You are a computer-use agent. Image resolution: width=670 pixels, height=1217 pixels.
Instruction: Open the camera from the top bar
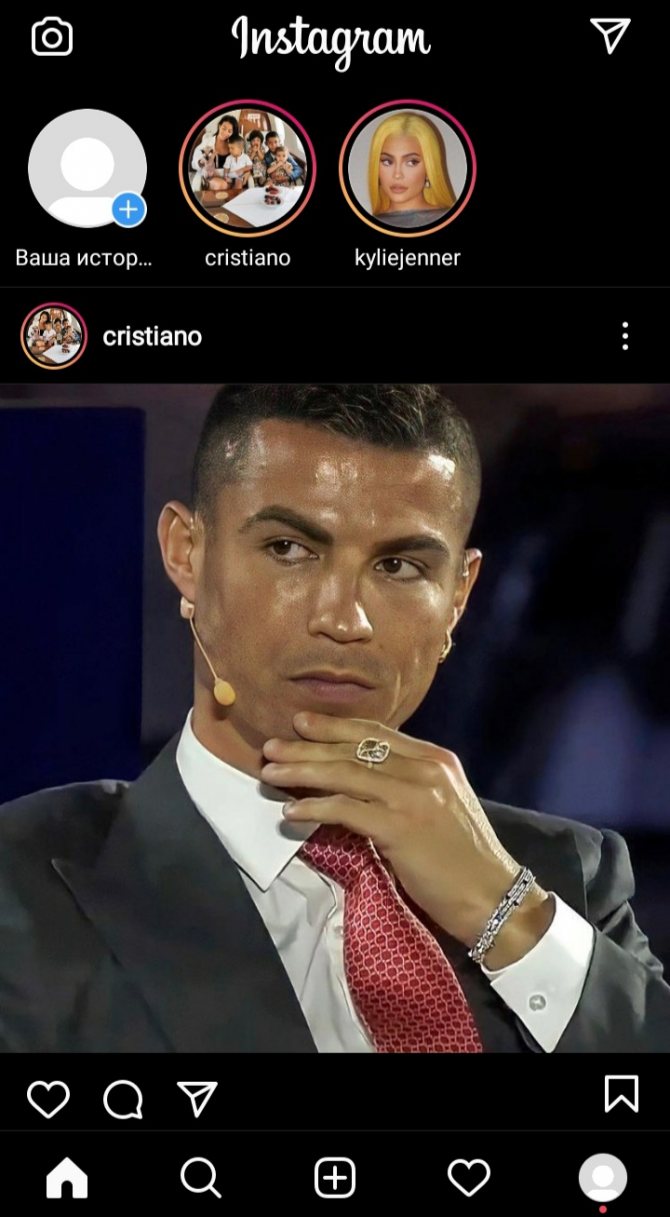52,38
